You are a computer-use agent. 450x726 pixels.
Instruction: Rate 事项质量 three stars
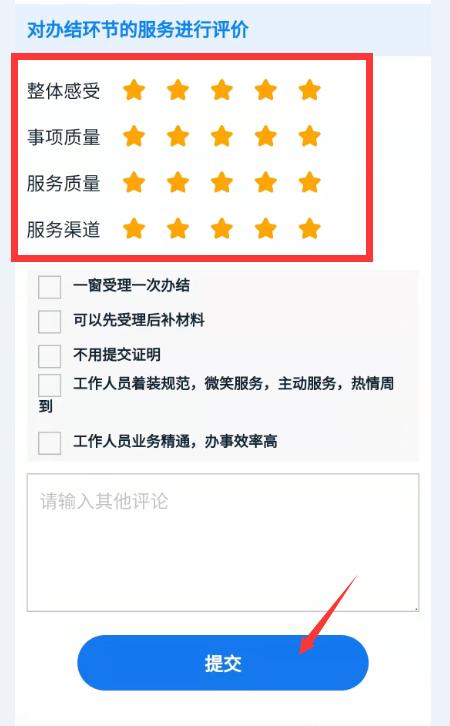pos(222,136)
